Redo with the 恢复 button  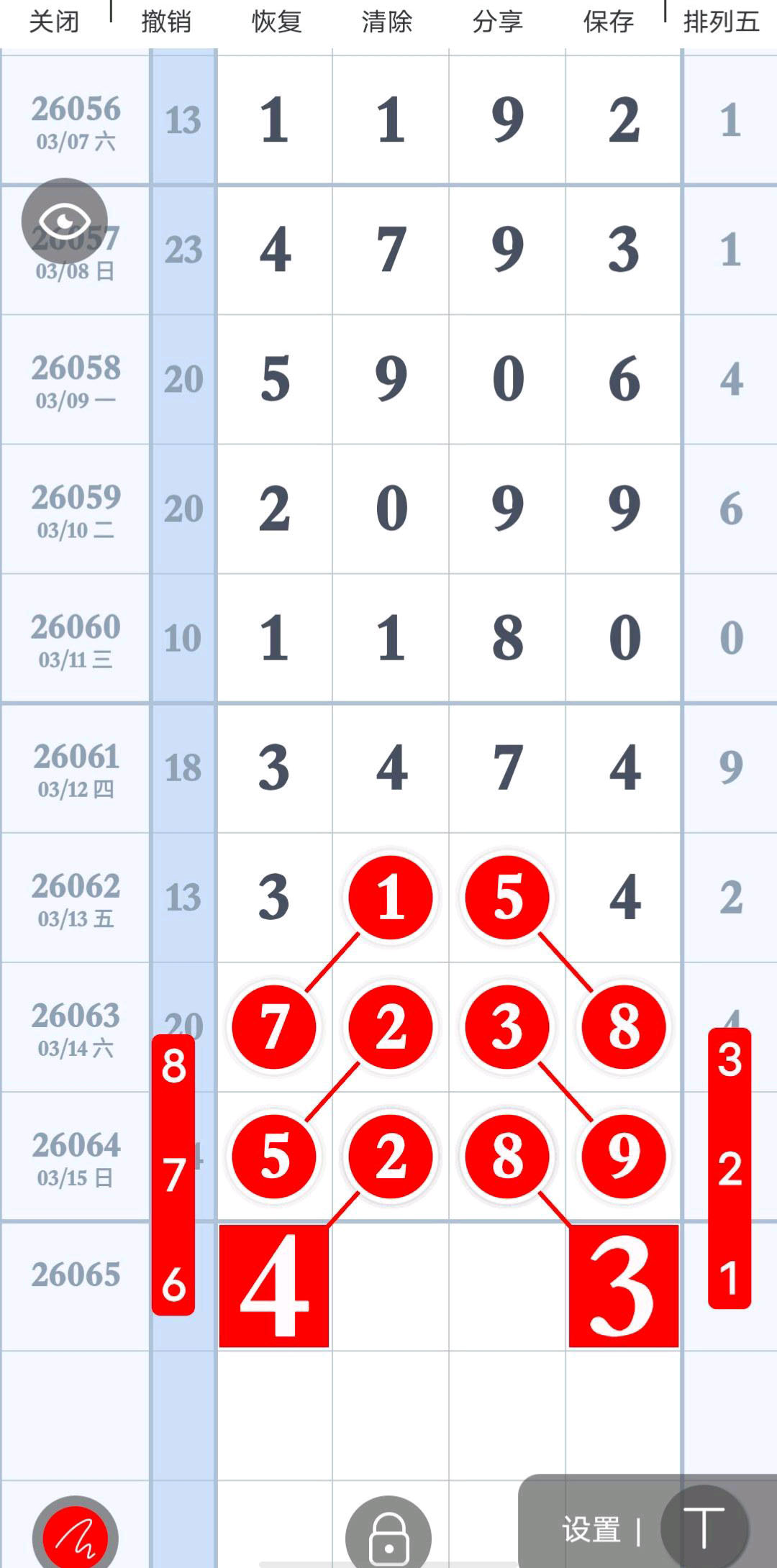coord(276,22)
